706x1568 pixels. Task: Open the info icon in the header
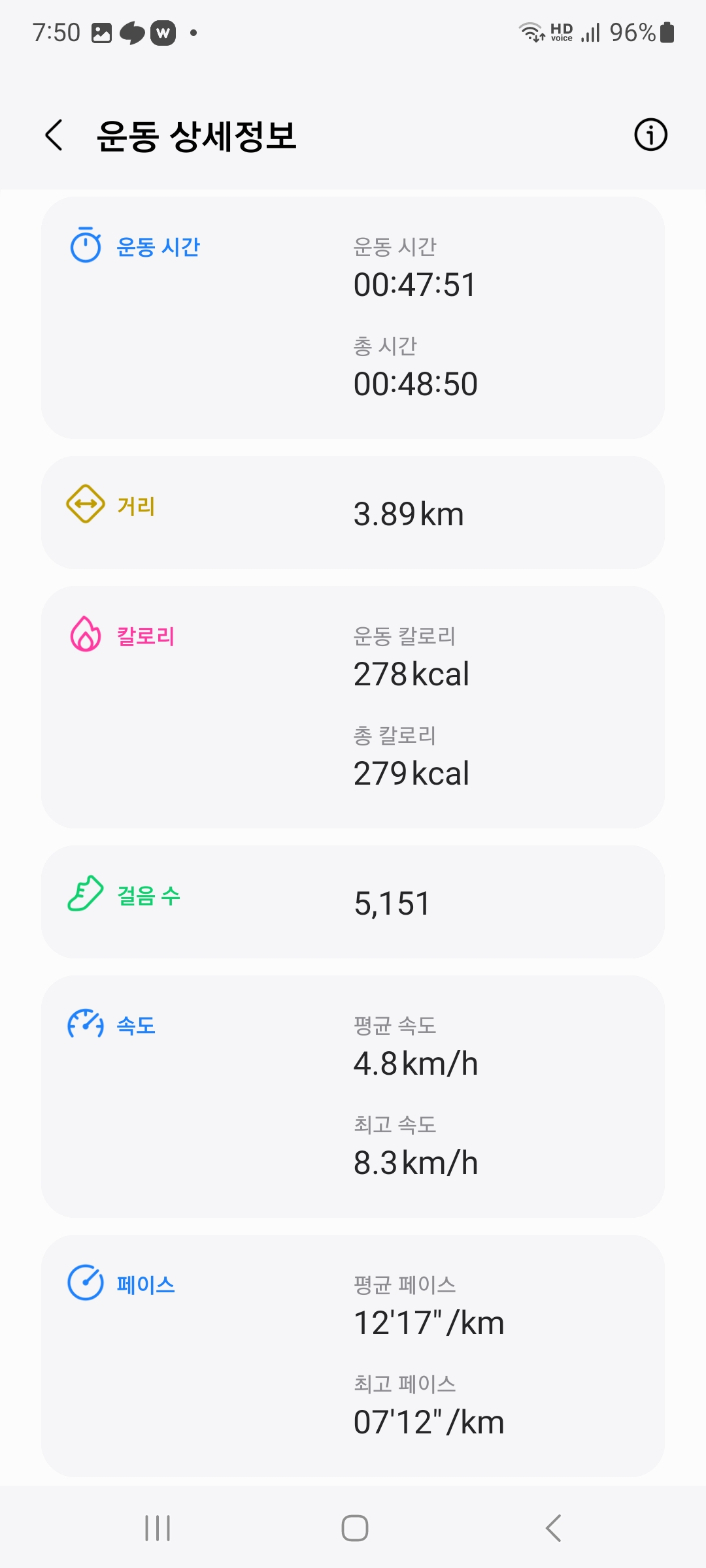click(x=650, y=135)
